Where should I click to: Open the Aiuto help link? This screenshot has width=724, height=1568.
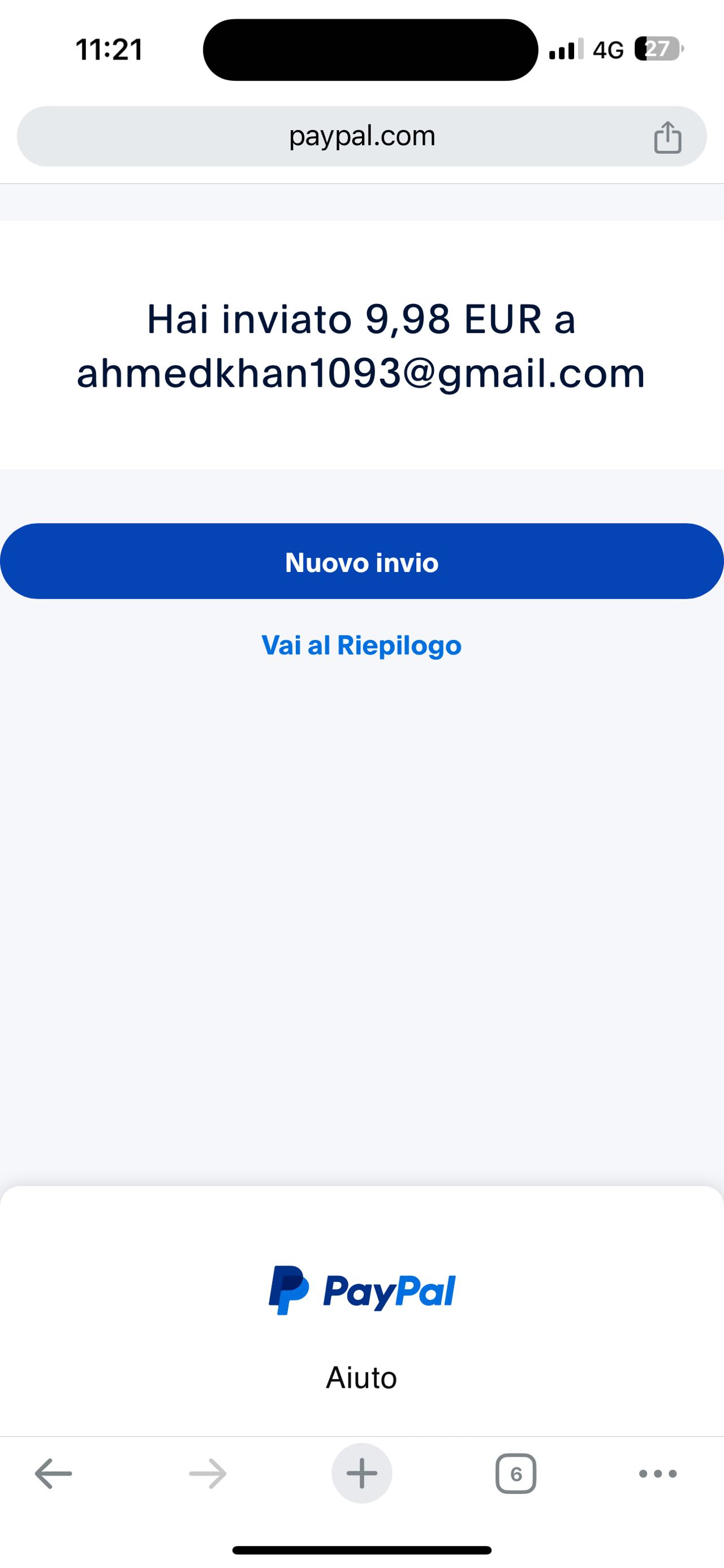(x=361, y=1378)
